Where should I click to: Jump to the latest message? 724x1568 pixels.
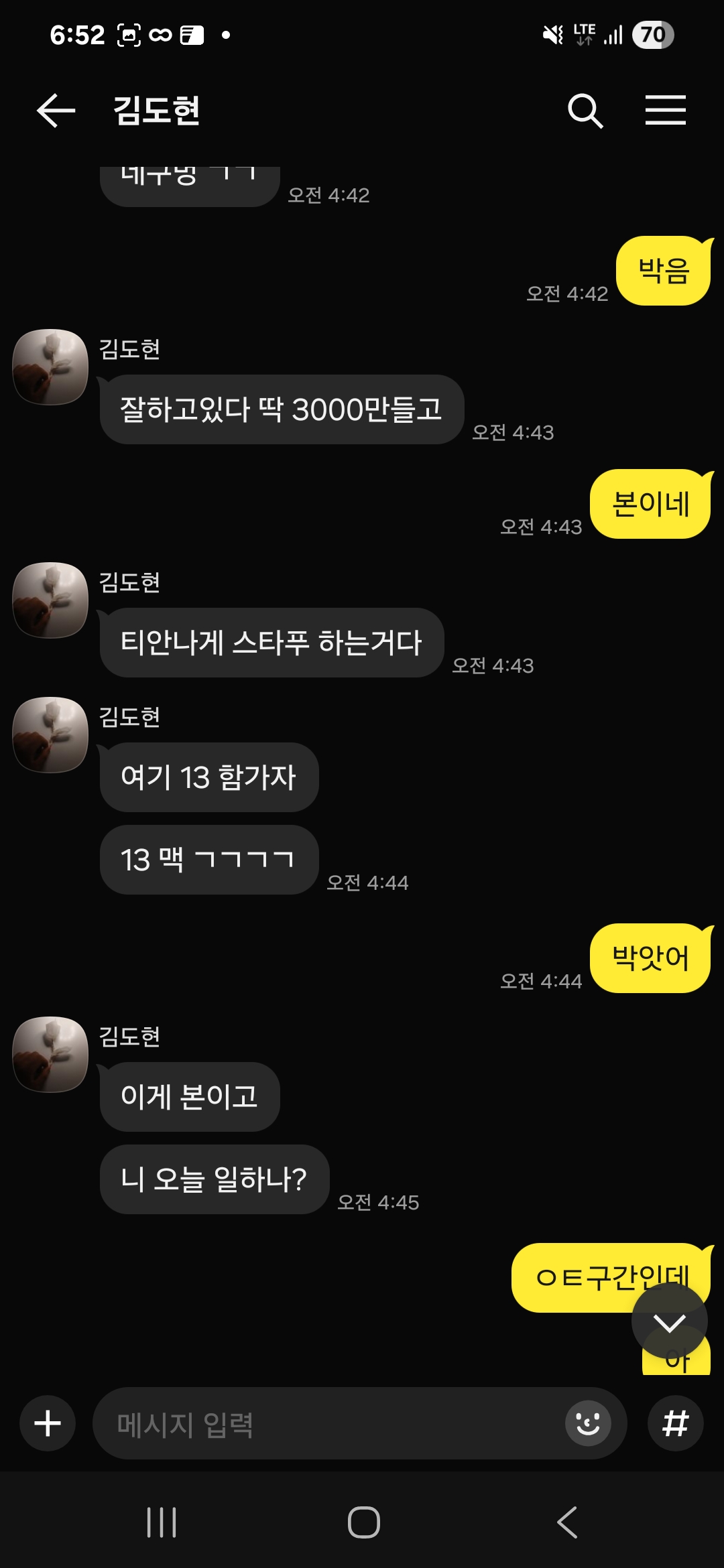pos(669,1323)
